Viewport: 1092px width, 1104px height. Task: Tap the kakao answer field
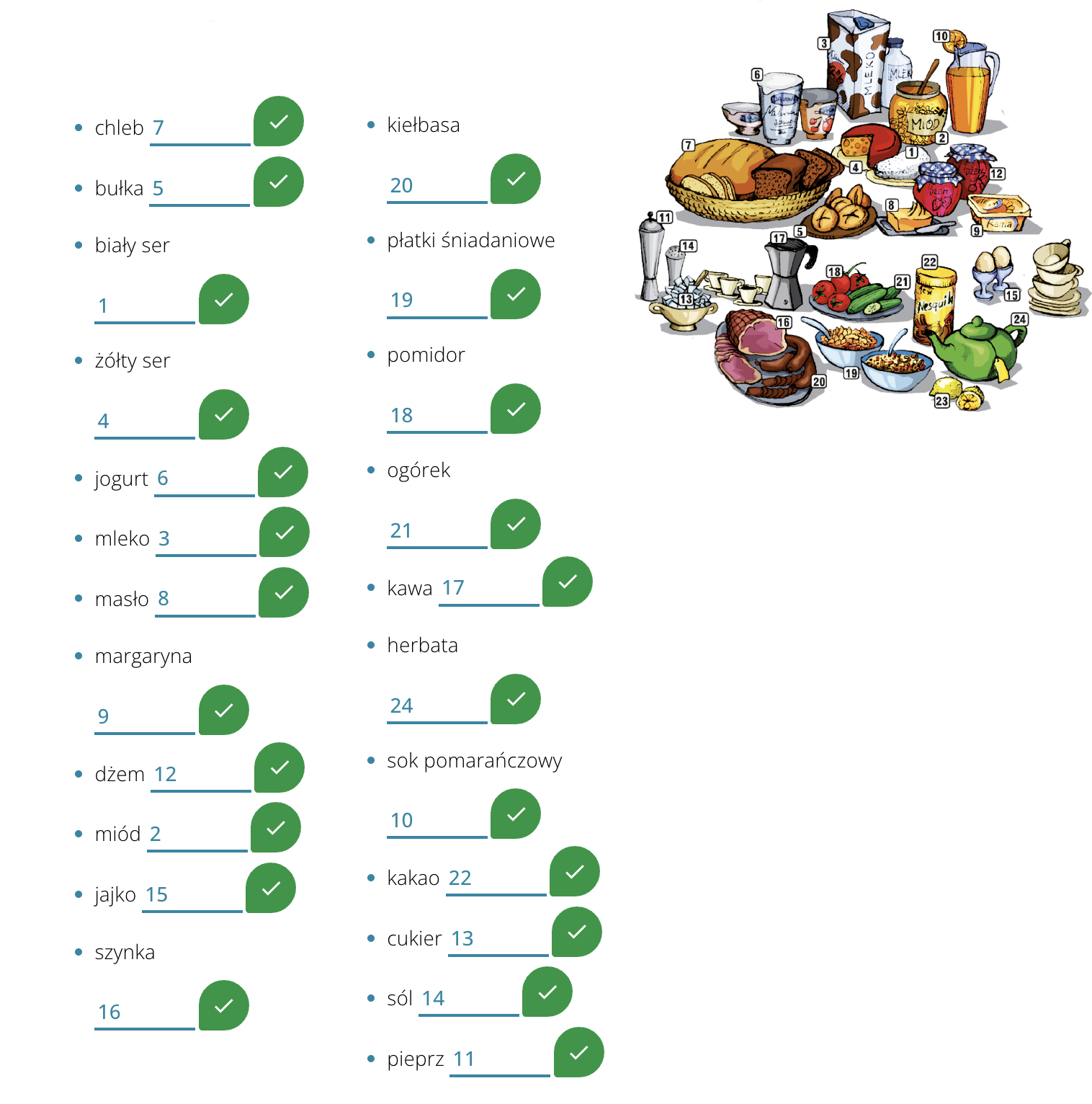point(496,880)
